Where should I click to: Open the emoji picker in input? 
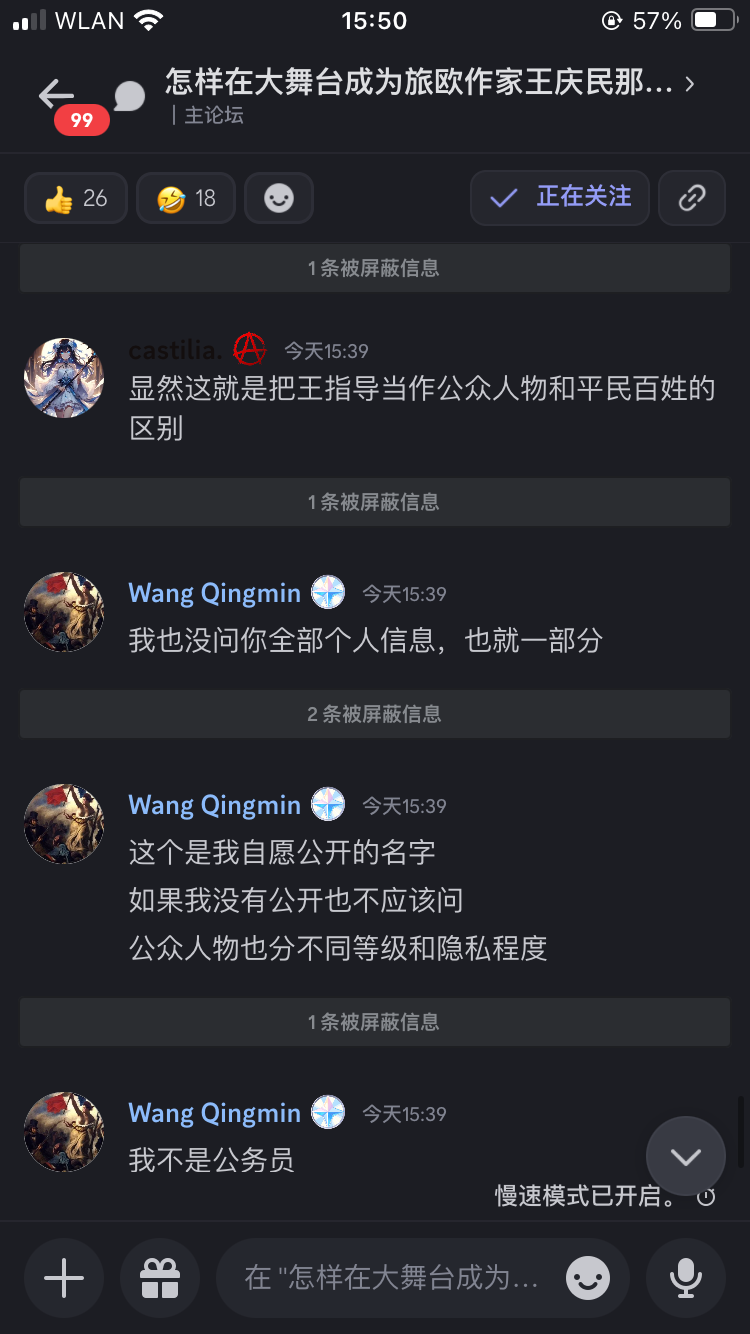[588, 1278]
